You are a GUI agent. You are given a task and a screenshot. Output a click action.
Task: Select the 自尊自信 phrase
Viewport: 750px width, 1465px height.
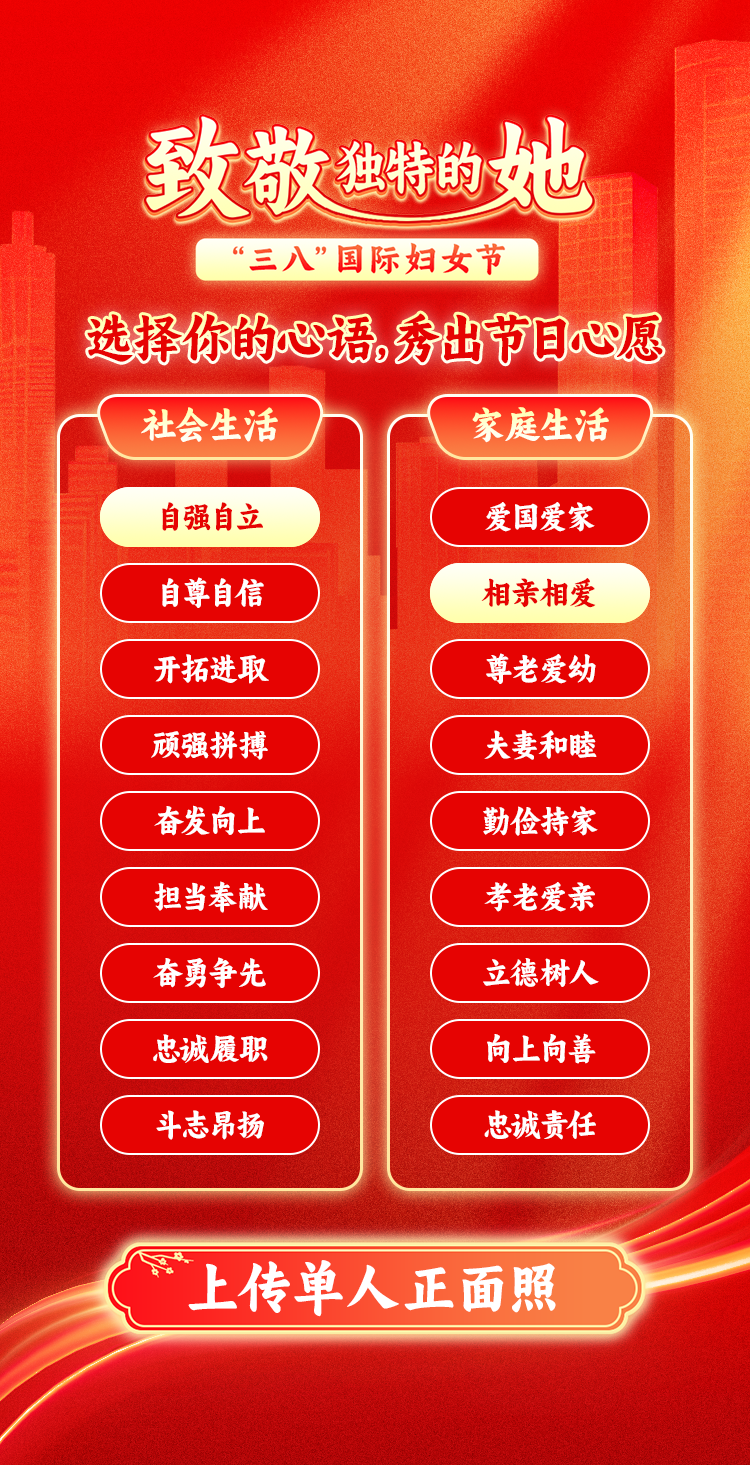coord(210,594)
